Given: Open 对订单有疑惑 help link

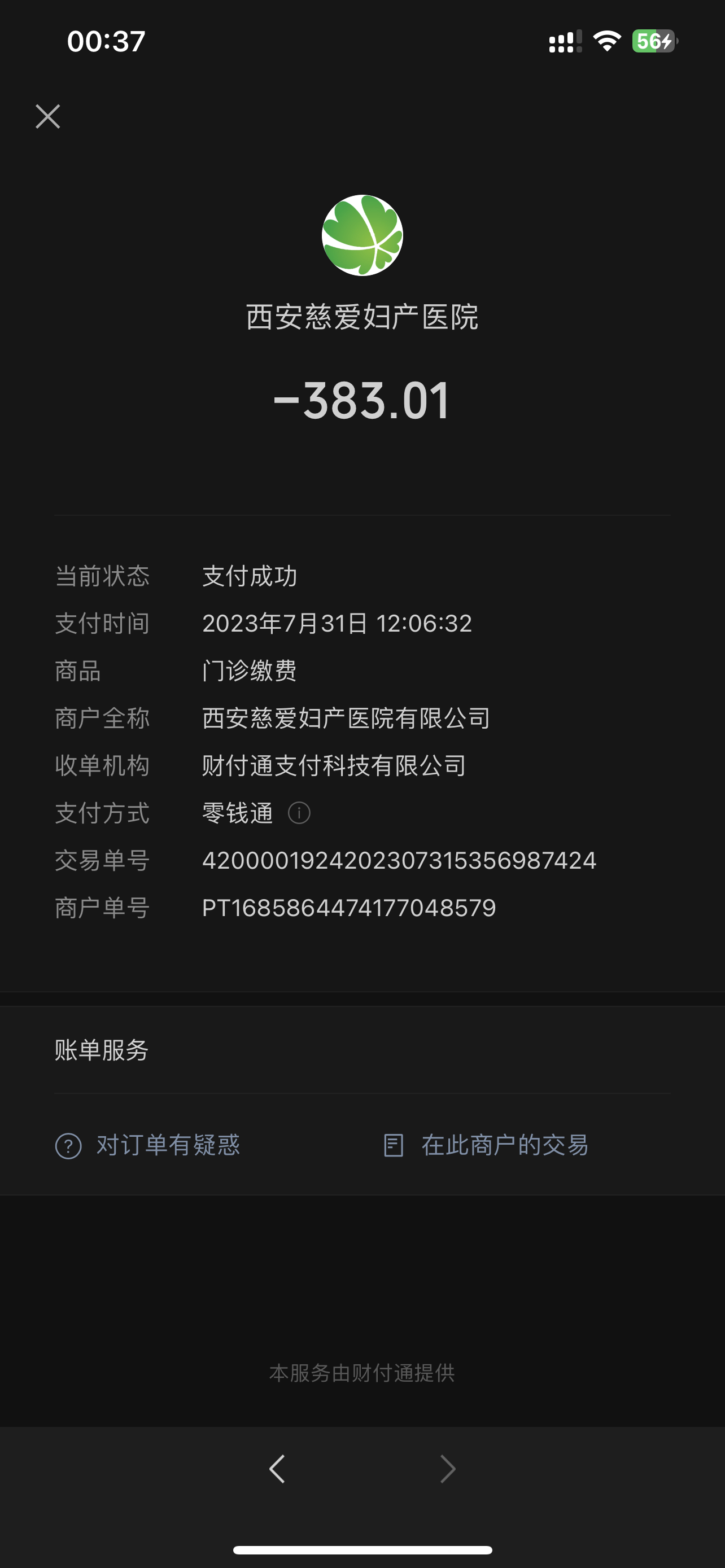Looking at the screenshot, I should point(148,1145).
